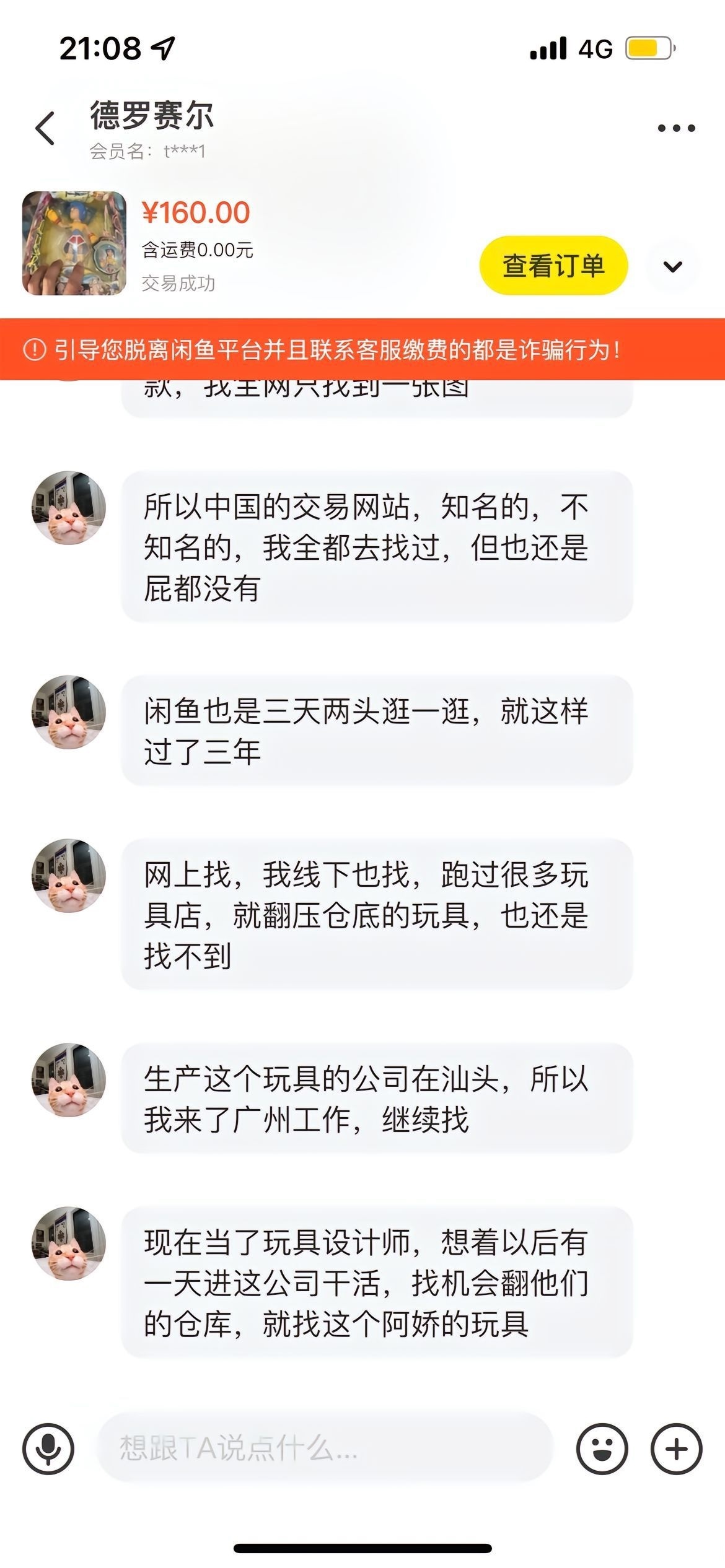This screenshot has width=725, height=1568.
Task: Open the emoji picker
Action: [x=602, y=1449]
